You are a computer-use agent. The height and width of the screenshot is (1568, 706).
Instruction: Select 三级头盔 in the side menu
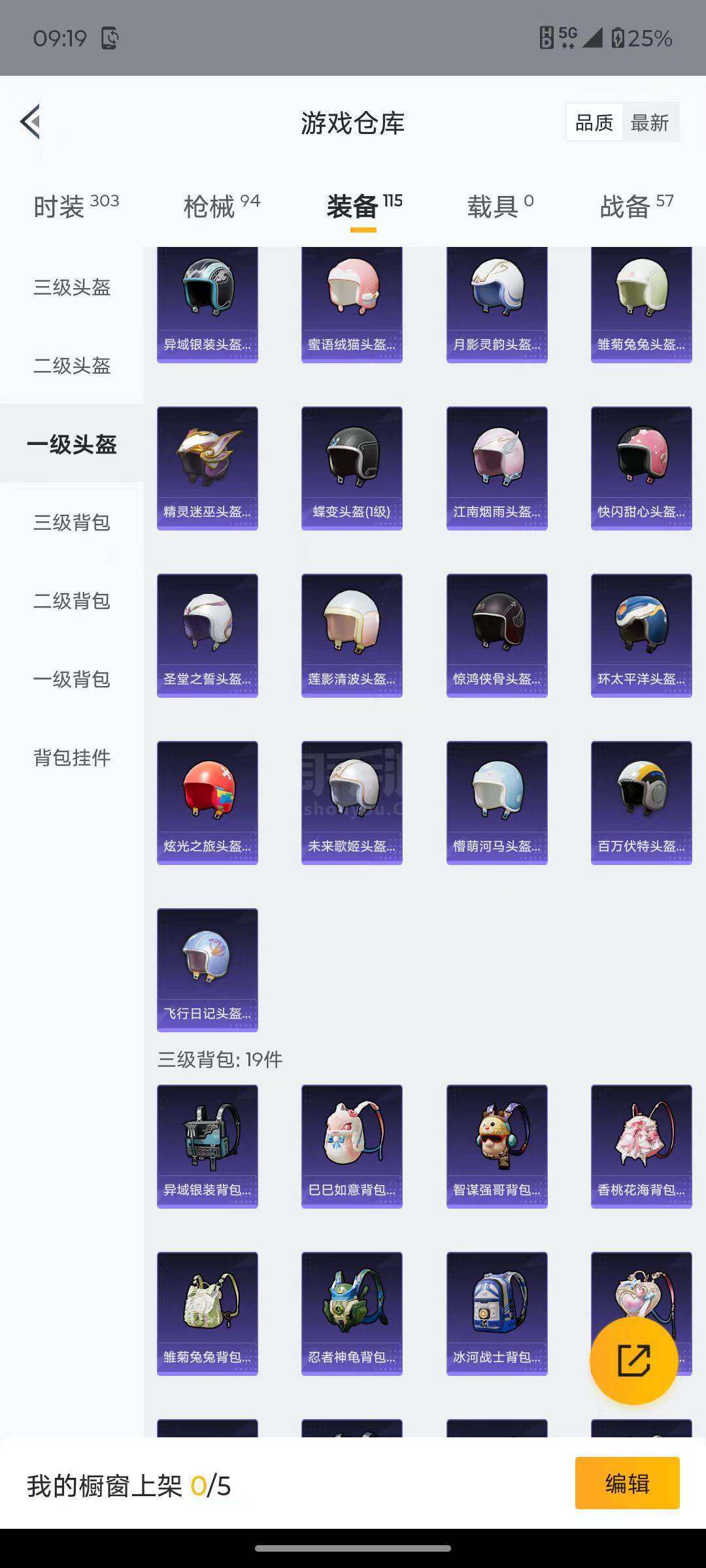click(72, 287)
